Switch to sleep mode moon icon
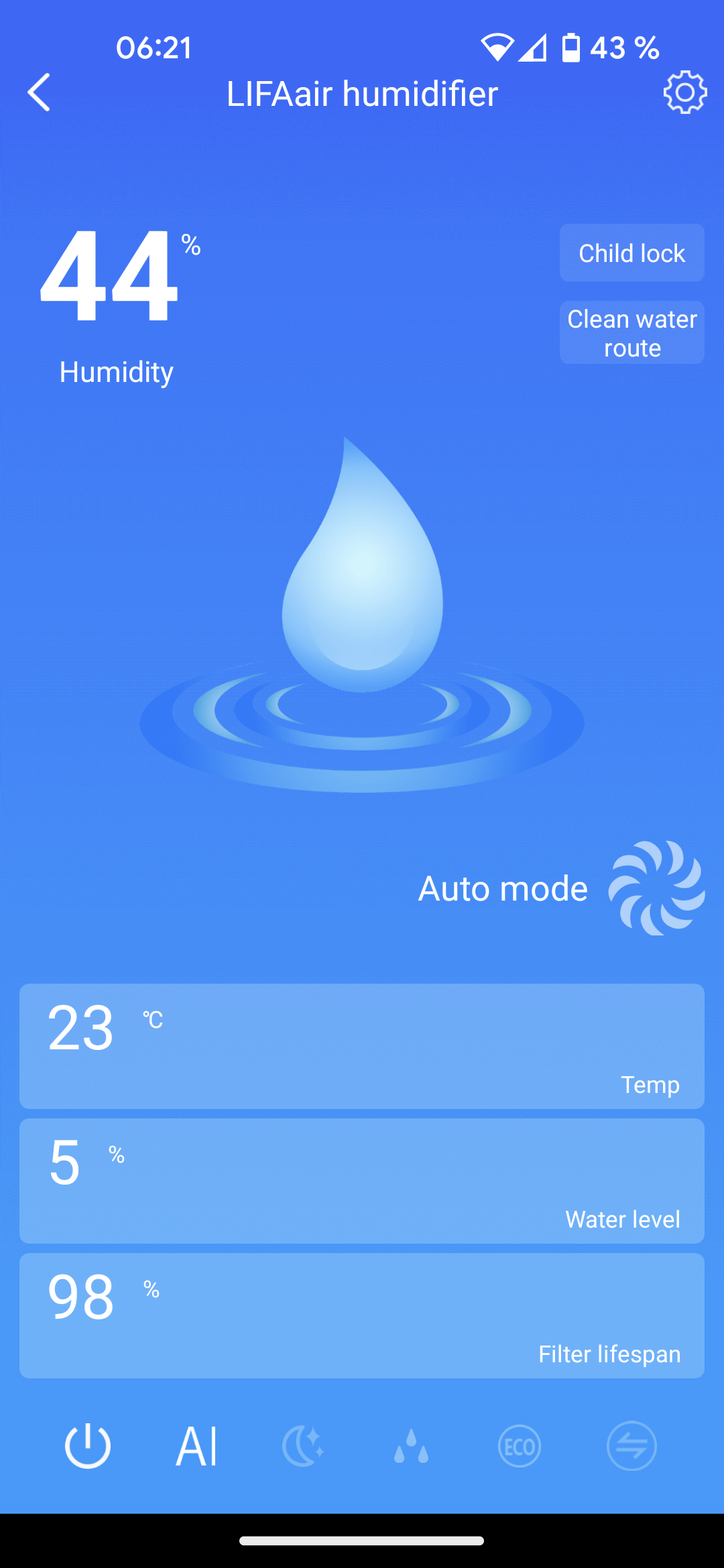Viewport: 724px width, 1568px height. click(x=304, y=1446)
